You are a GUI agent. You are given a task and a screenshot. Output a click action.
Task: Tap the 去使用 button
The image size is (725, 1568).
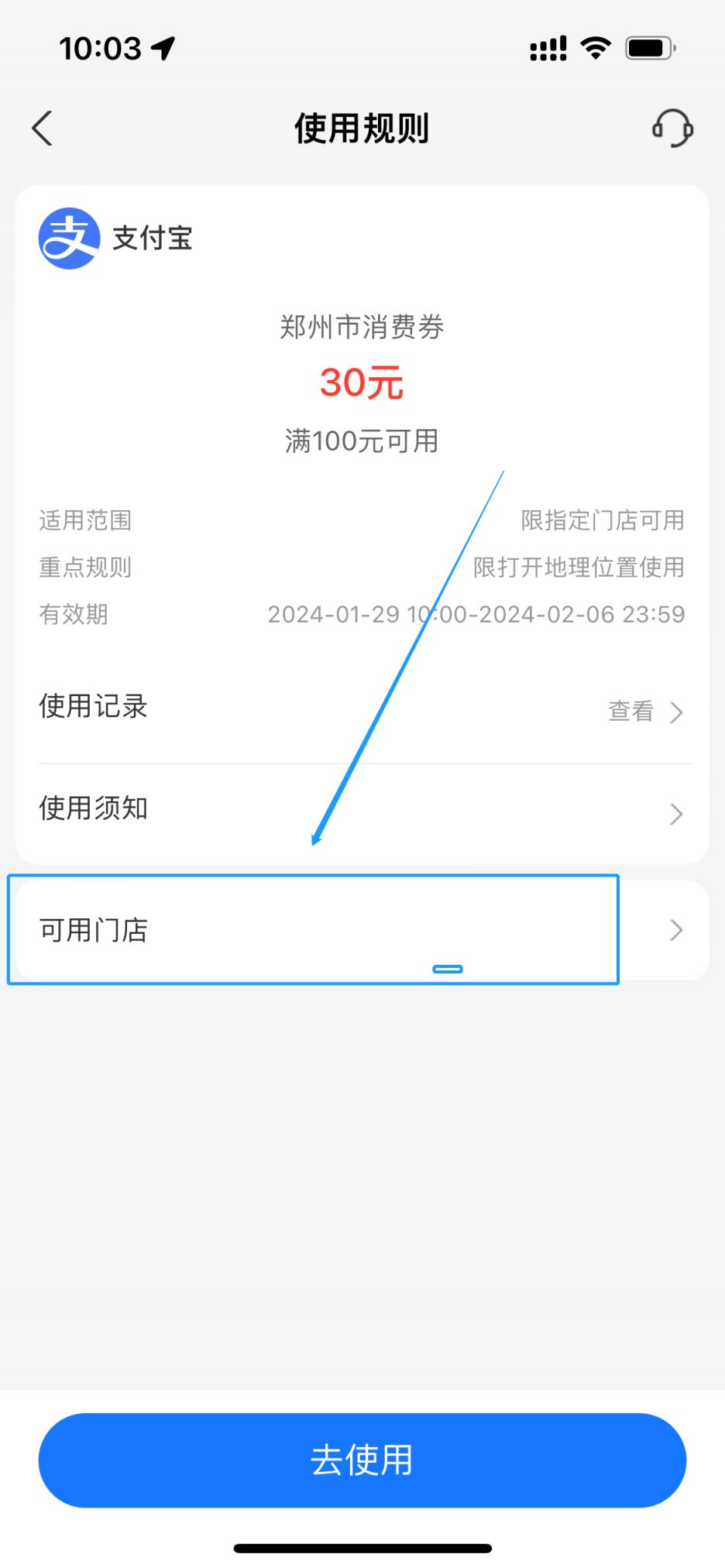(x=362, y=1460)
